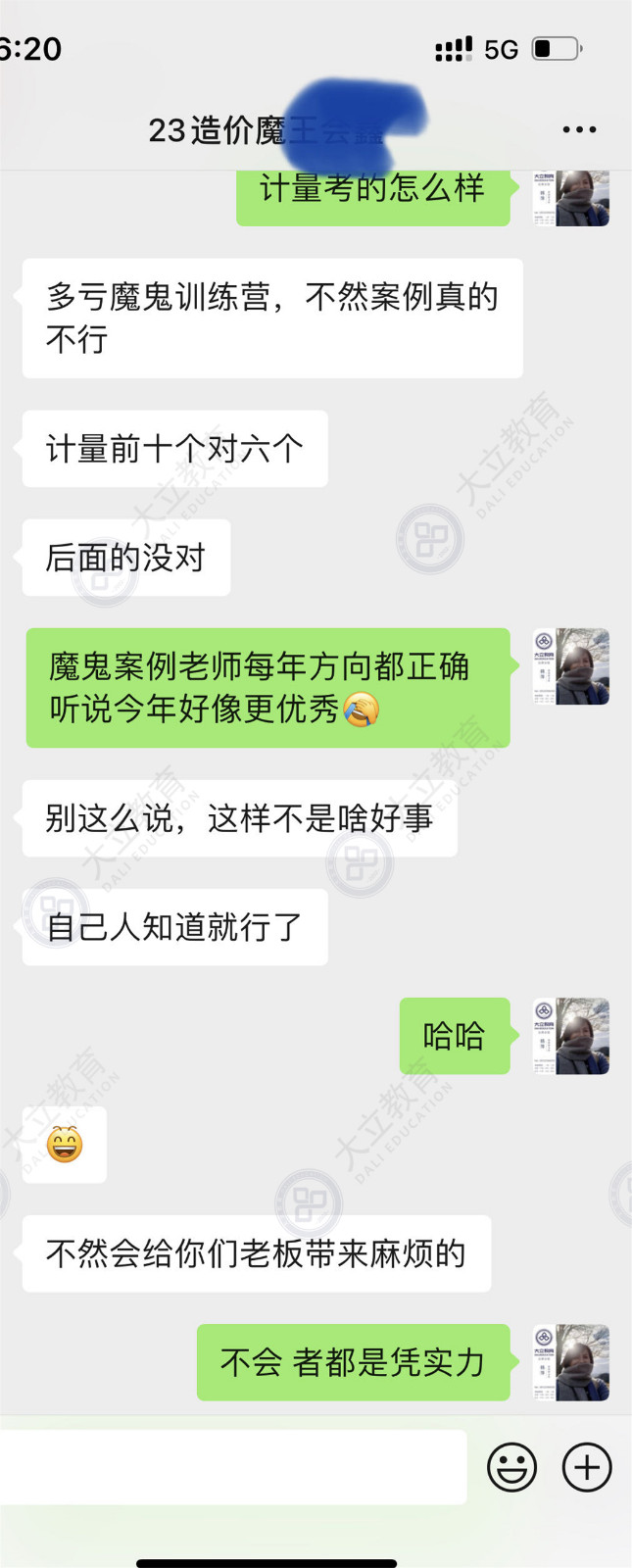Tap avatar next to 不会 者都是凭实力 message
This screenshot has width=632, height=1568.
(x=571, y=1362)
